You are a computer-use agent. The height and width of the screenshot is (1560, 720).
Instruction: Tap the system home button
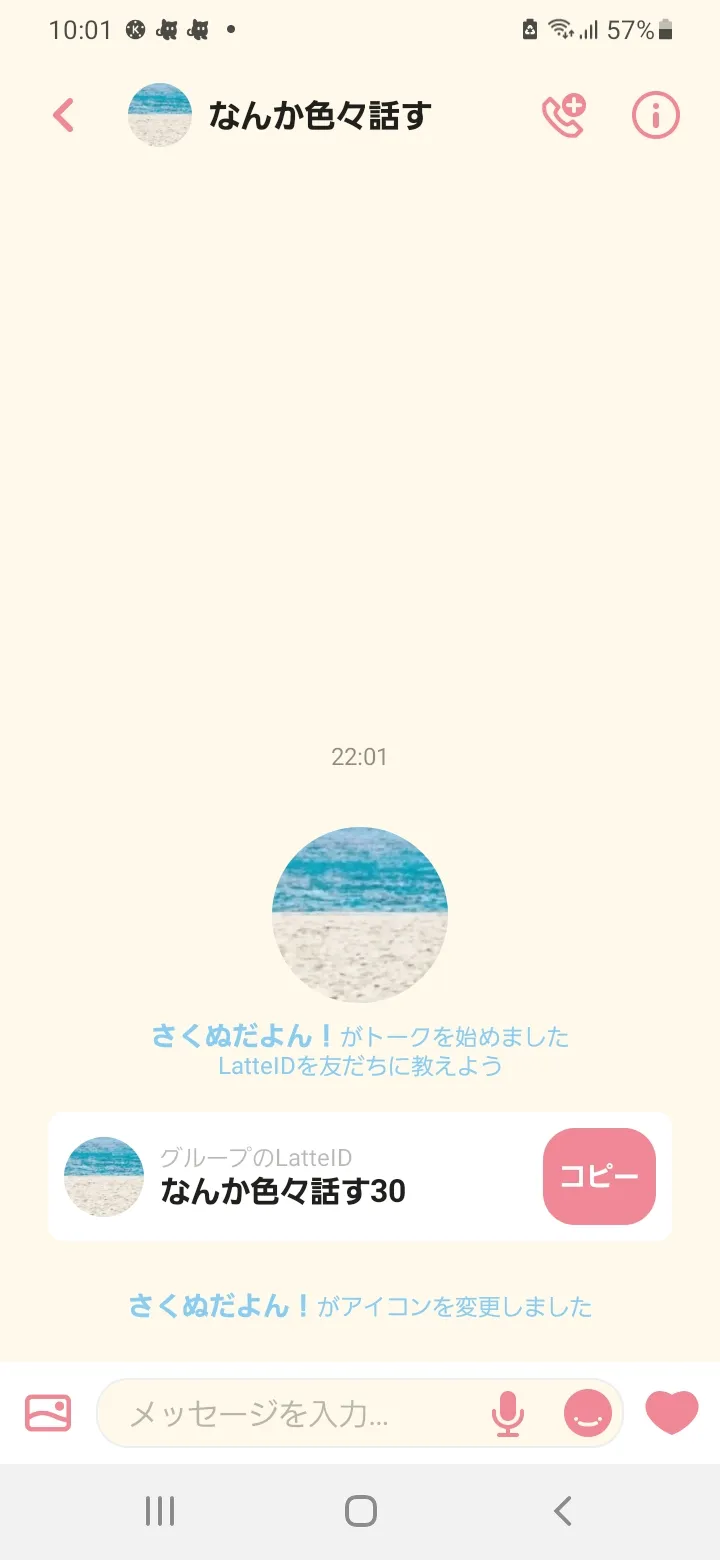coord(360,1511)
